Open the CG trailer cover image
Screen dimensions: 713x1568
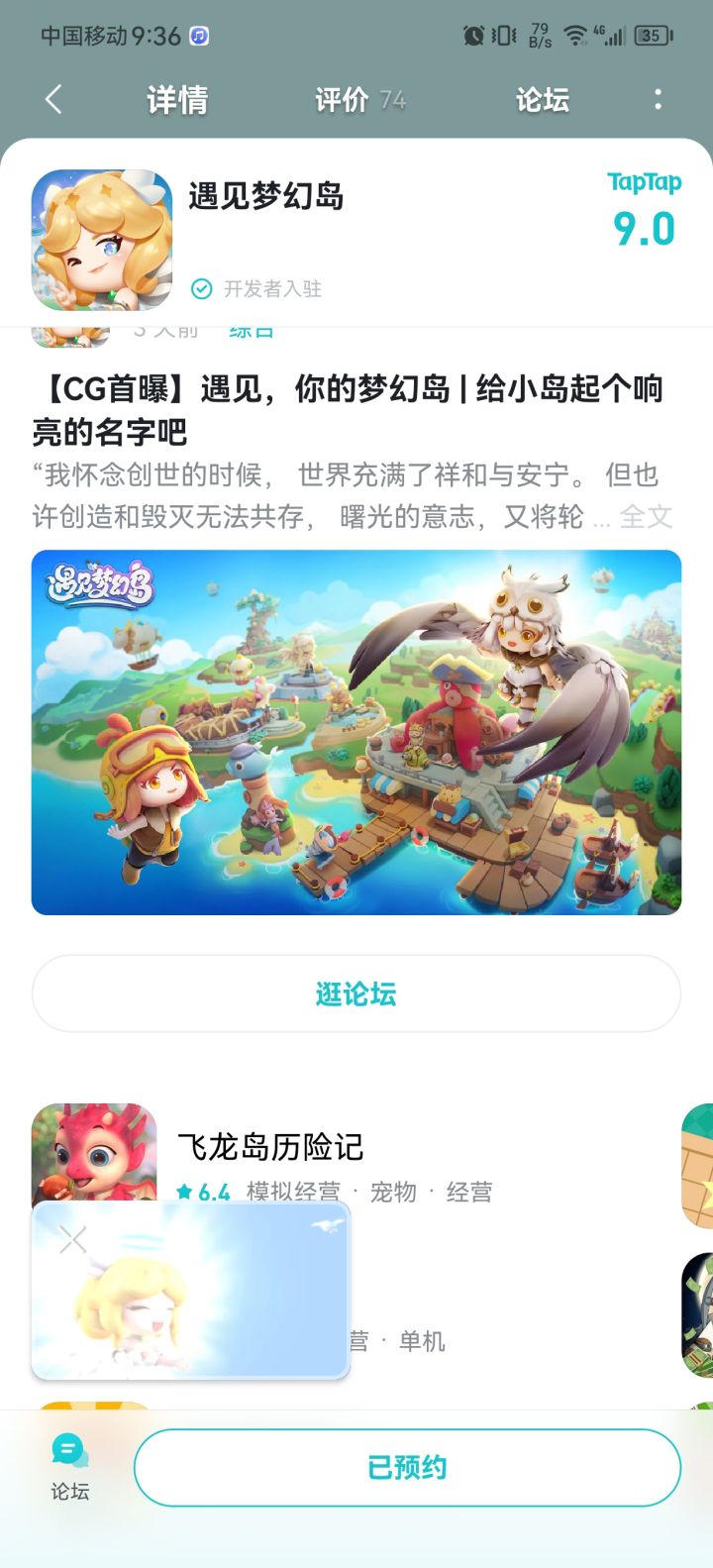[356, 734]
